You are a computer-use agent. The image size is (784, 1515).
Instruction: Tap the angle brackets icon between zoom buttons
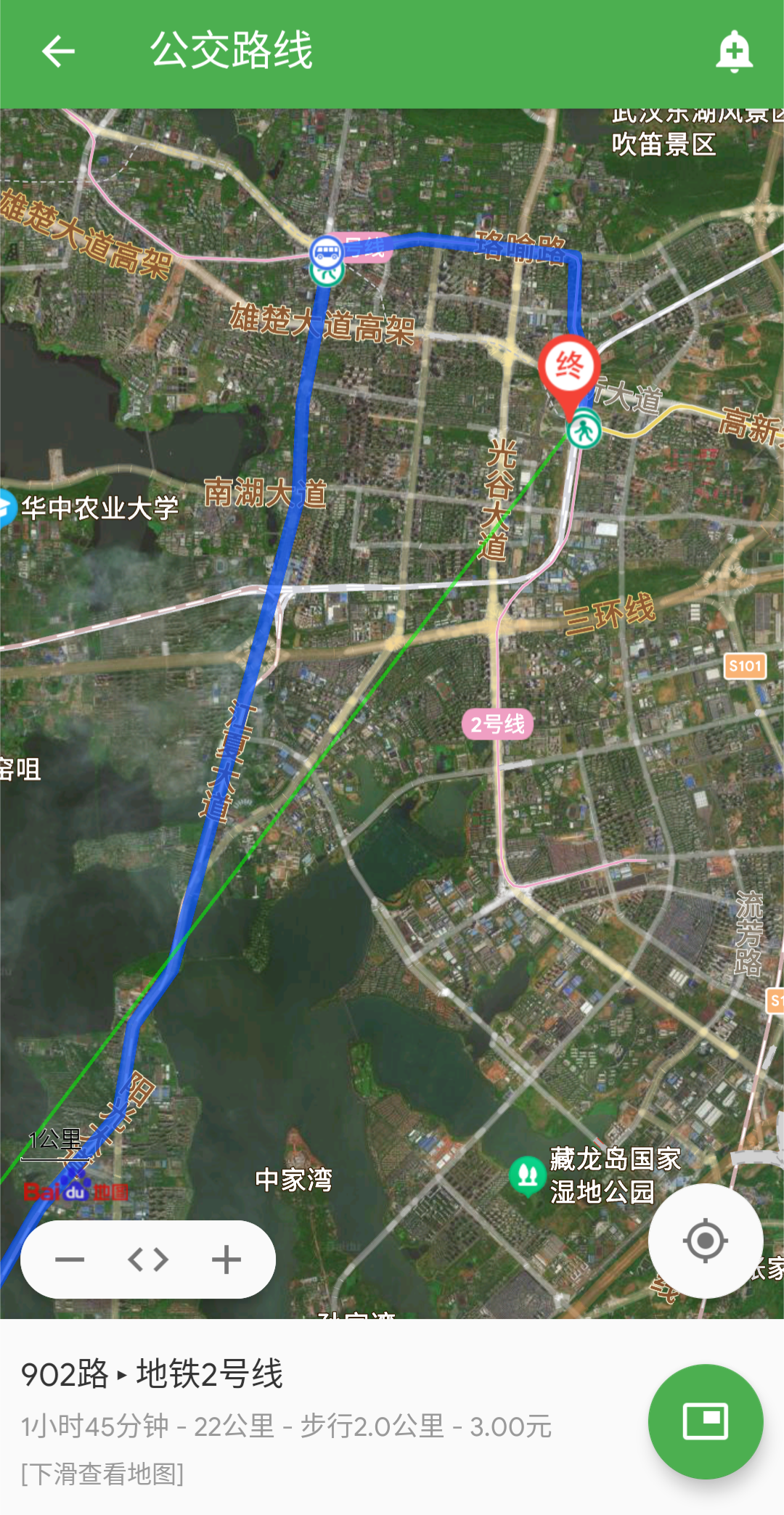[x=148, y=1259]
